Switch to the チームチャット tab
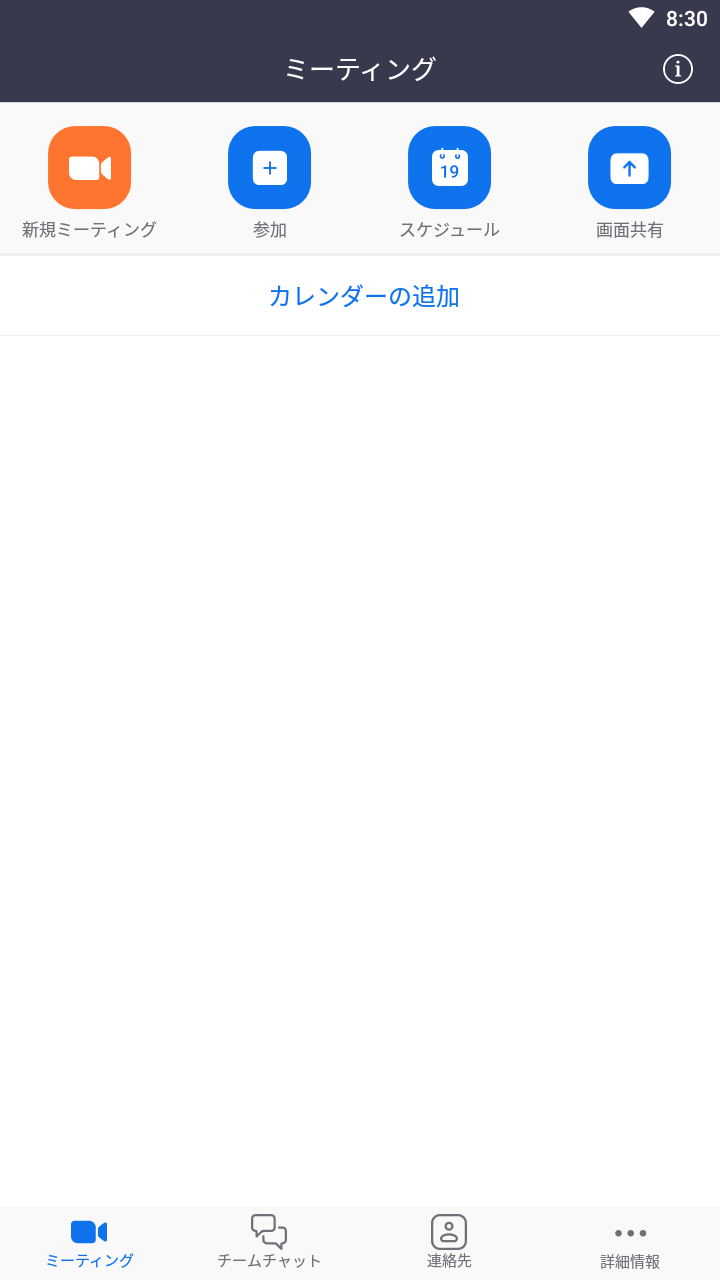Screen dimensions: 720x1280 [269, 1243]
